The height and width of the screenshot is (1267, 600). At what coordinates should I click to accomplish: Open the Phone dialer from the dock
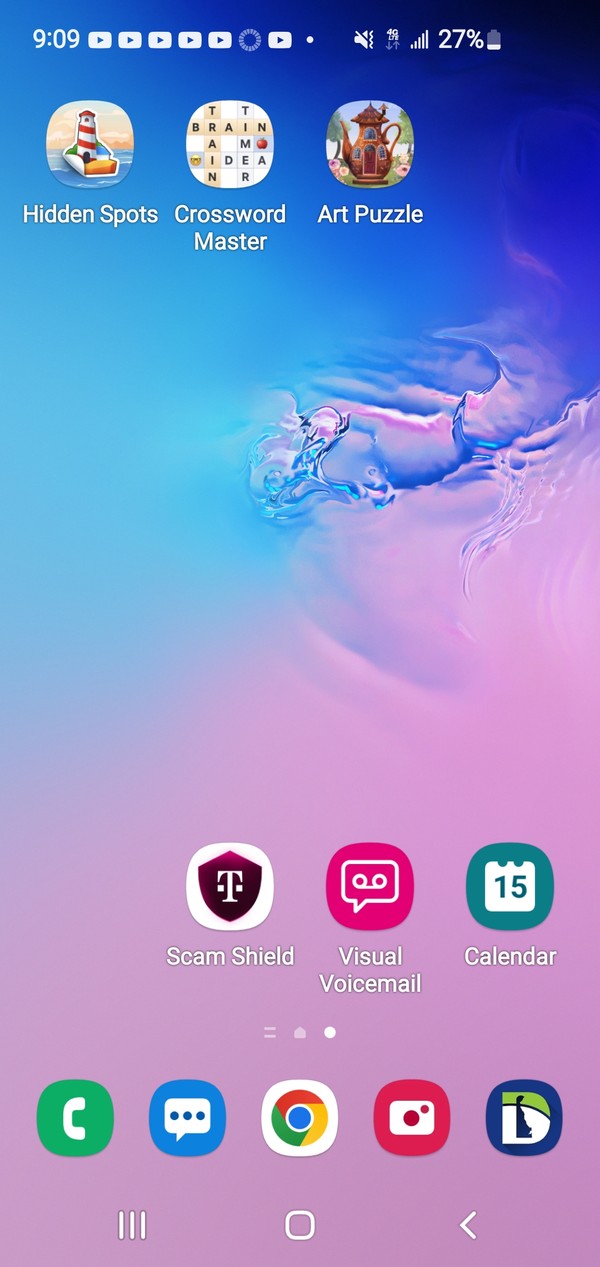75,1118
